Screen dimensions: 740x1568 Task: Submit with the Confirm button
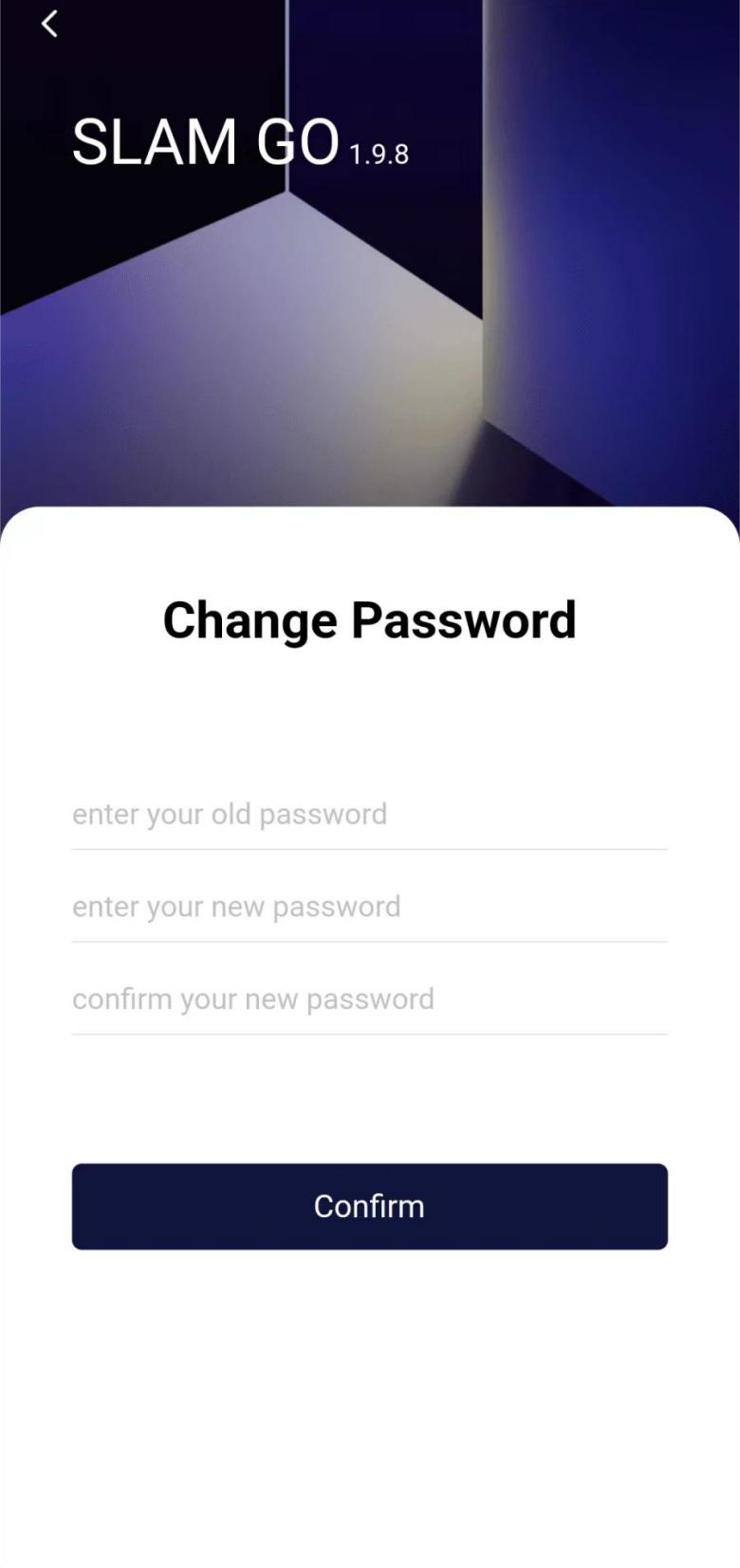coord(369,1206)
